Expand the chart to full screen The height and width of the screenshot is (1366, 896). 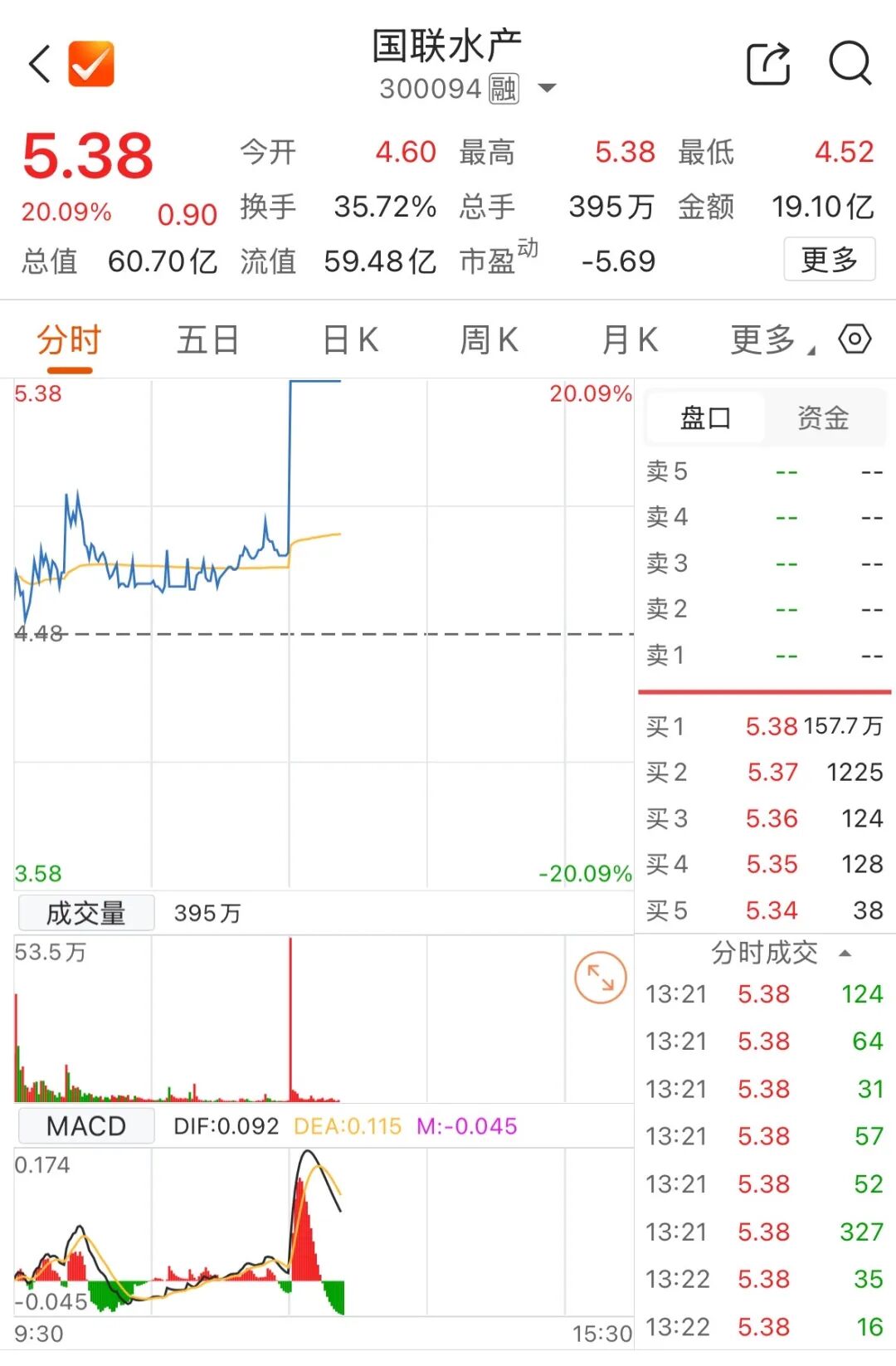[600, 978]
